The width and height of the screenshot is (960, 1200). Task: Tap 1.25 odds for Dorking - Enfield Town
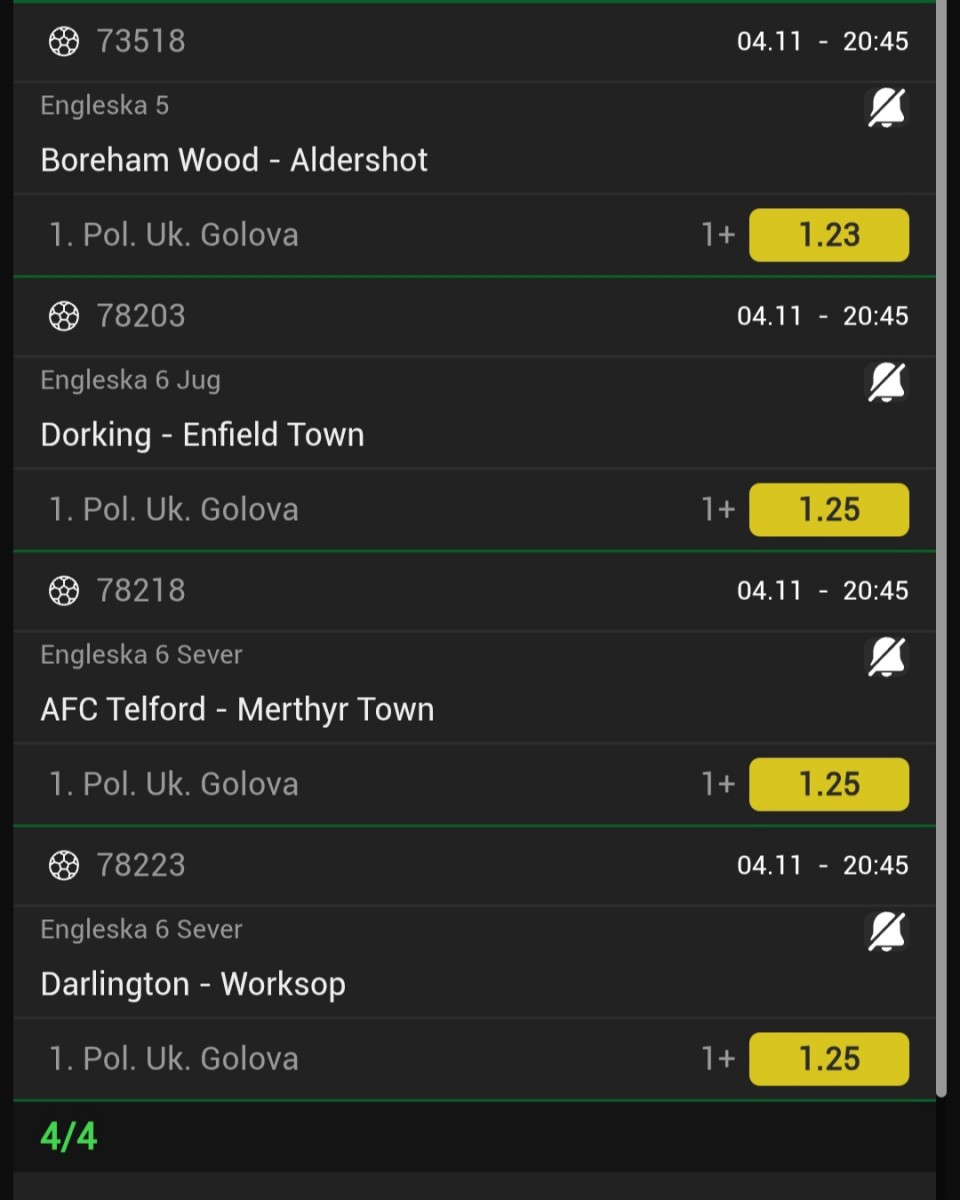coord(829,510)
